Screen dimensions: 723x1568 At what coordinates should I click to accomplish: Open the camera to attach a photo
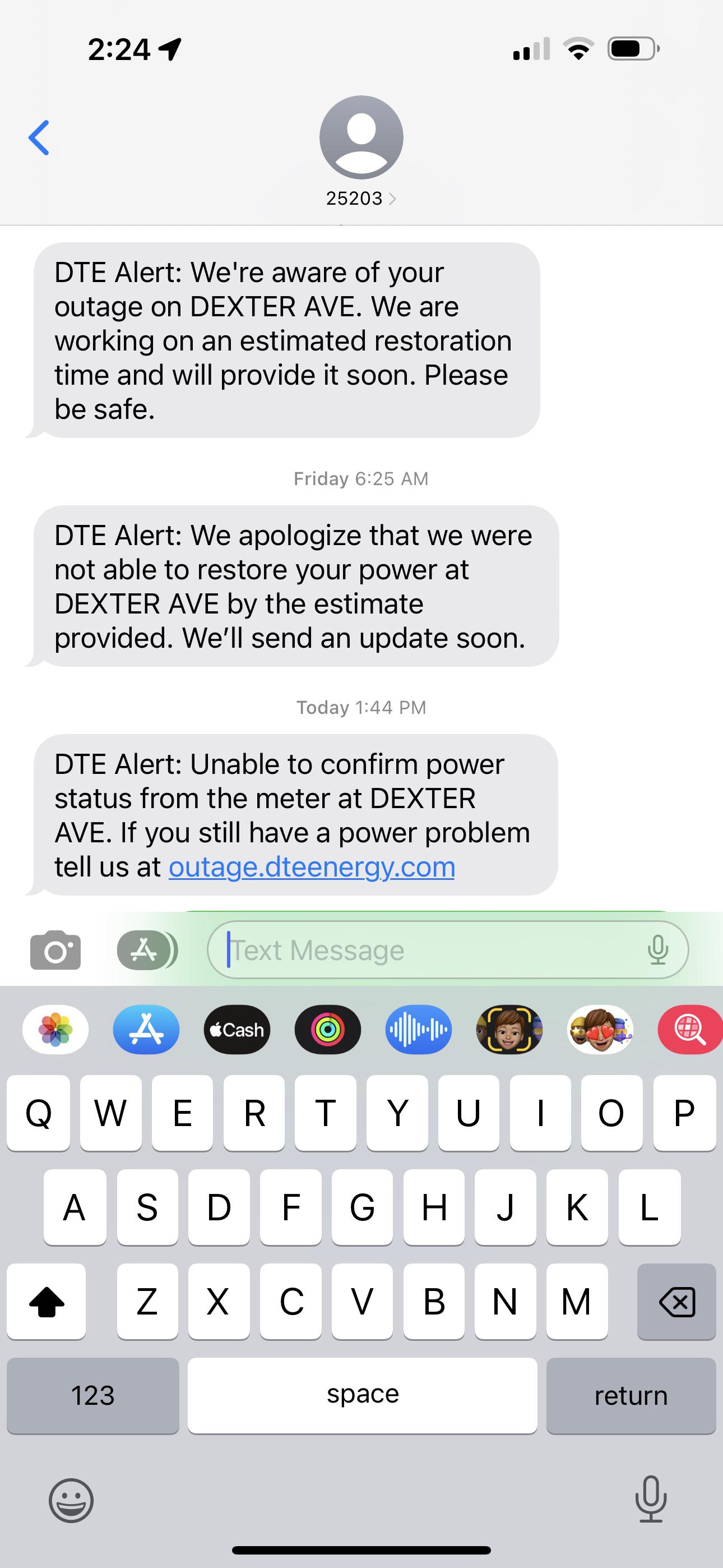(55, 950)
